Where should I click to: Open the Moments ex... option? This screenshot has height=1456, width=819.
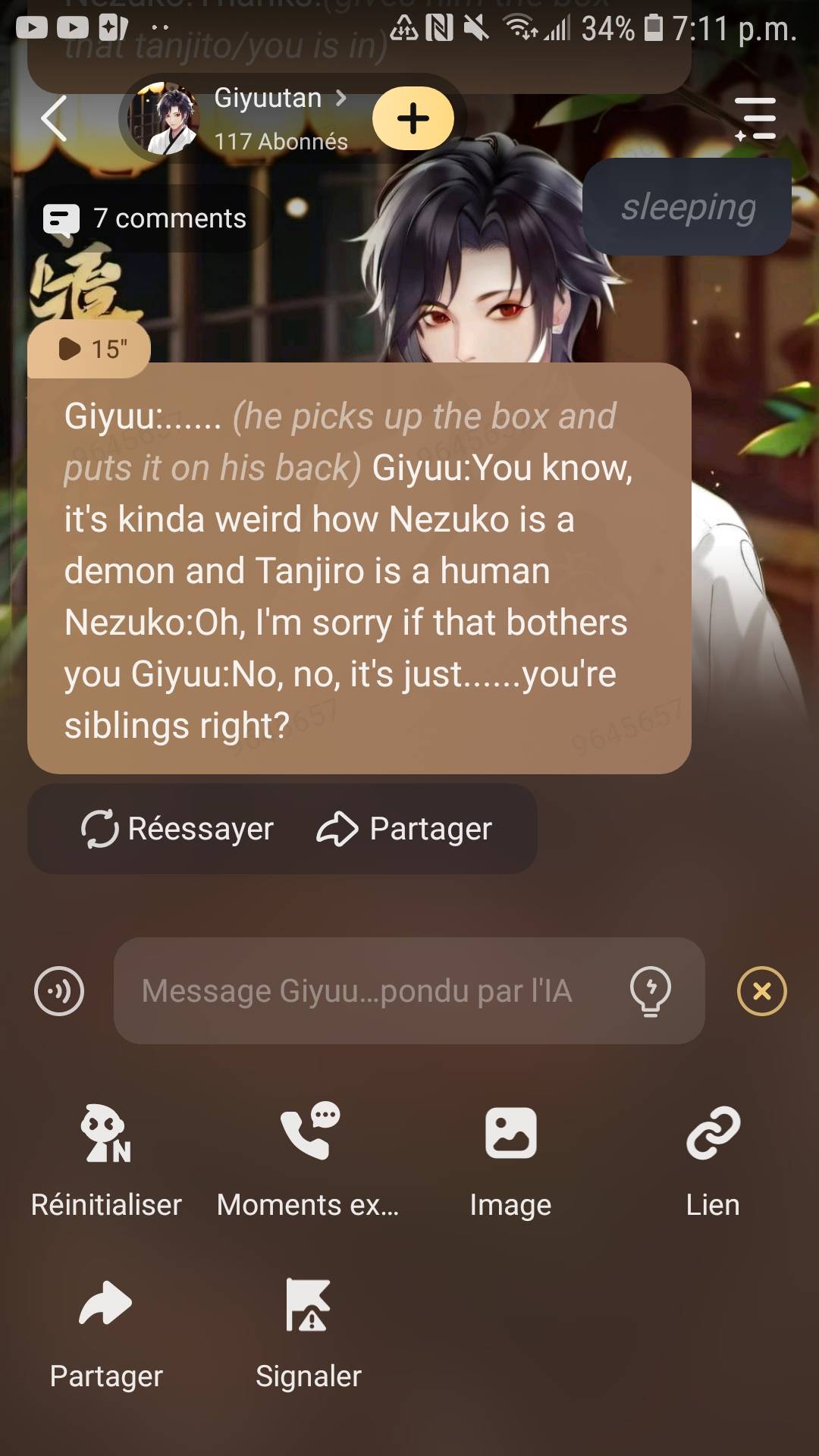[x=308, y=1160]
